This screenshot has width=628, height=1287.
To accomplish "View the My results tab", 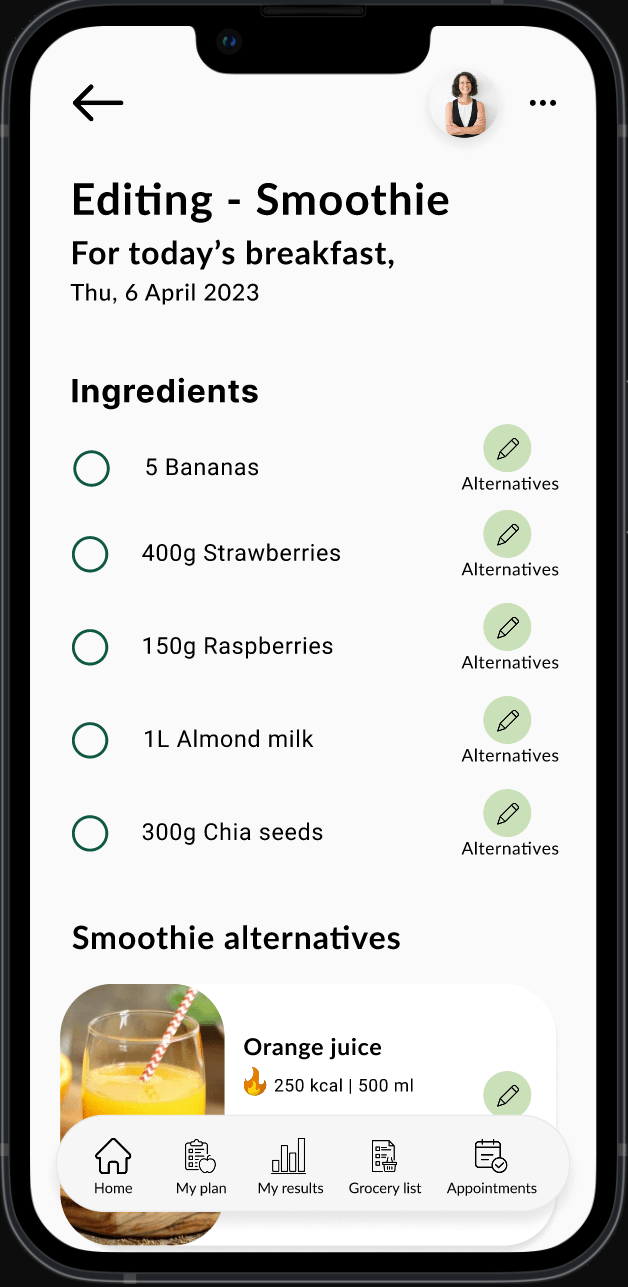I will click(x=290, y=1166).
